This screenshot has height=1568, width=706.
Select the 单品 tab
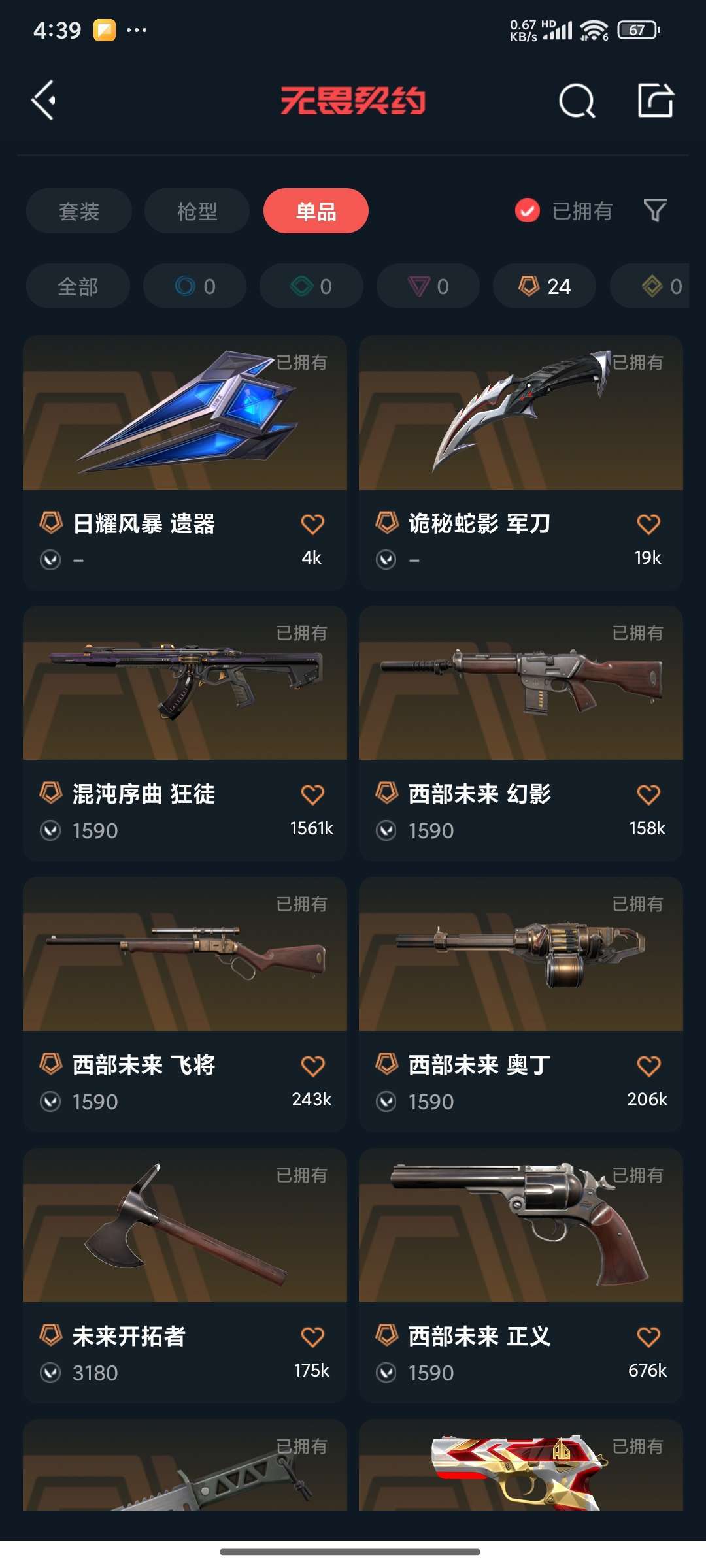(x=316, y=211)
